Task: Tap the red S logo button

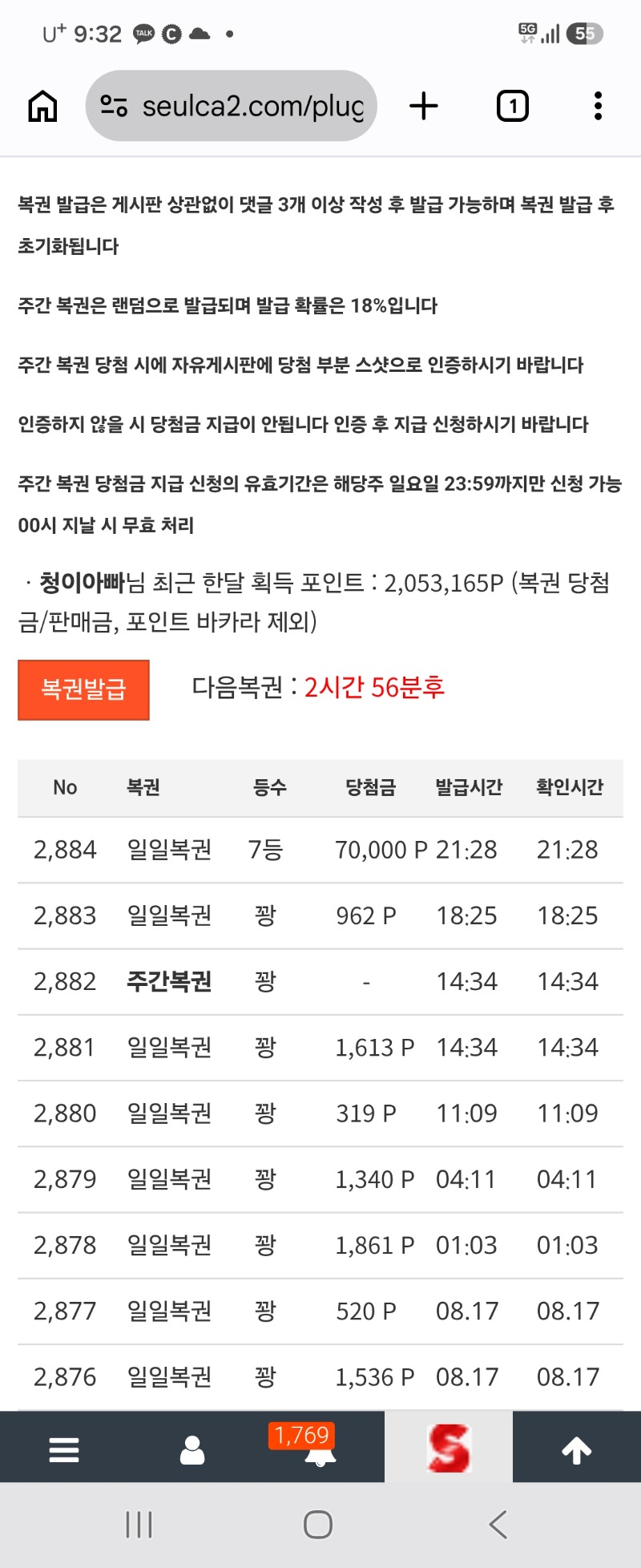Action: tap(449, 1448)
